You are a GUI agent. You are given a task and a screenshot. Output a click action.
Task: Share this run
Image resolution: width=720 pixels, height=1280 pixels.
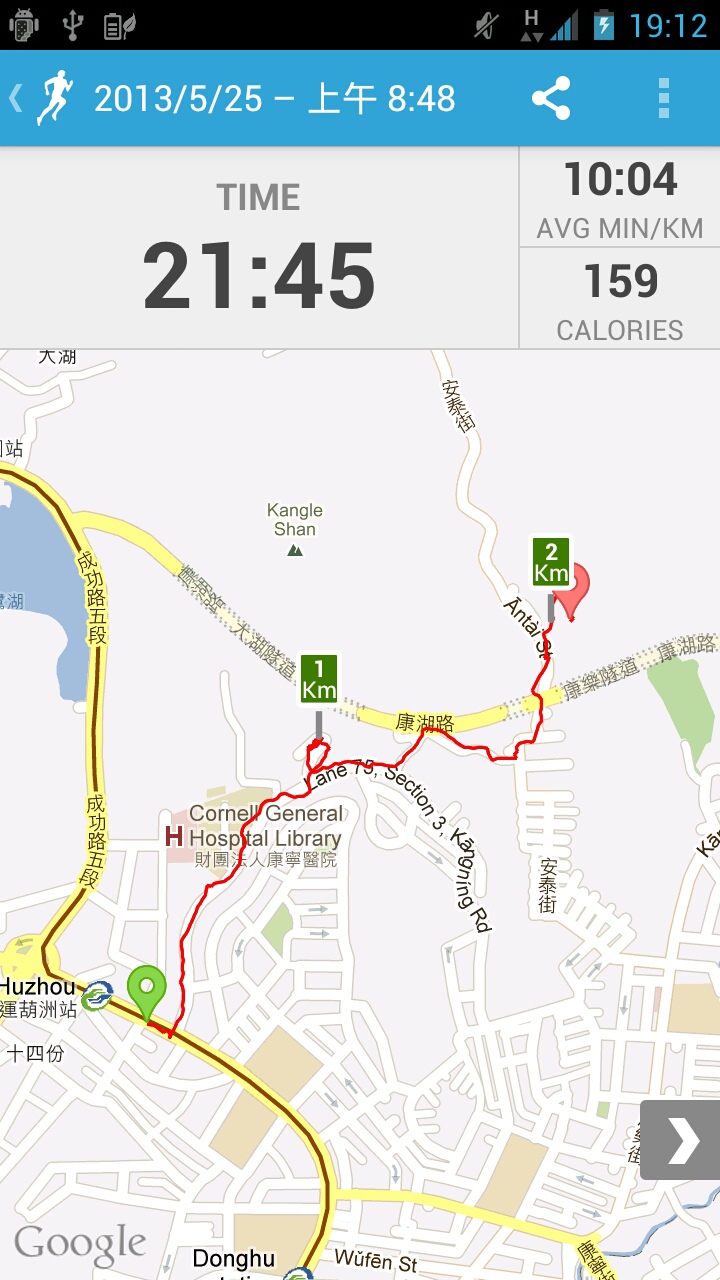[551, 98]
